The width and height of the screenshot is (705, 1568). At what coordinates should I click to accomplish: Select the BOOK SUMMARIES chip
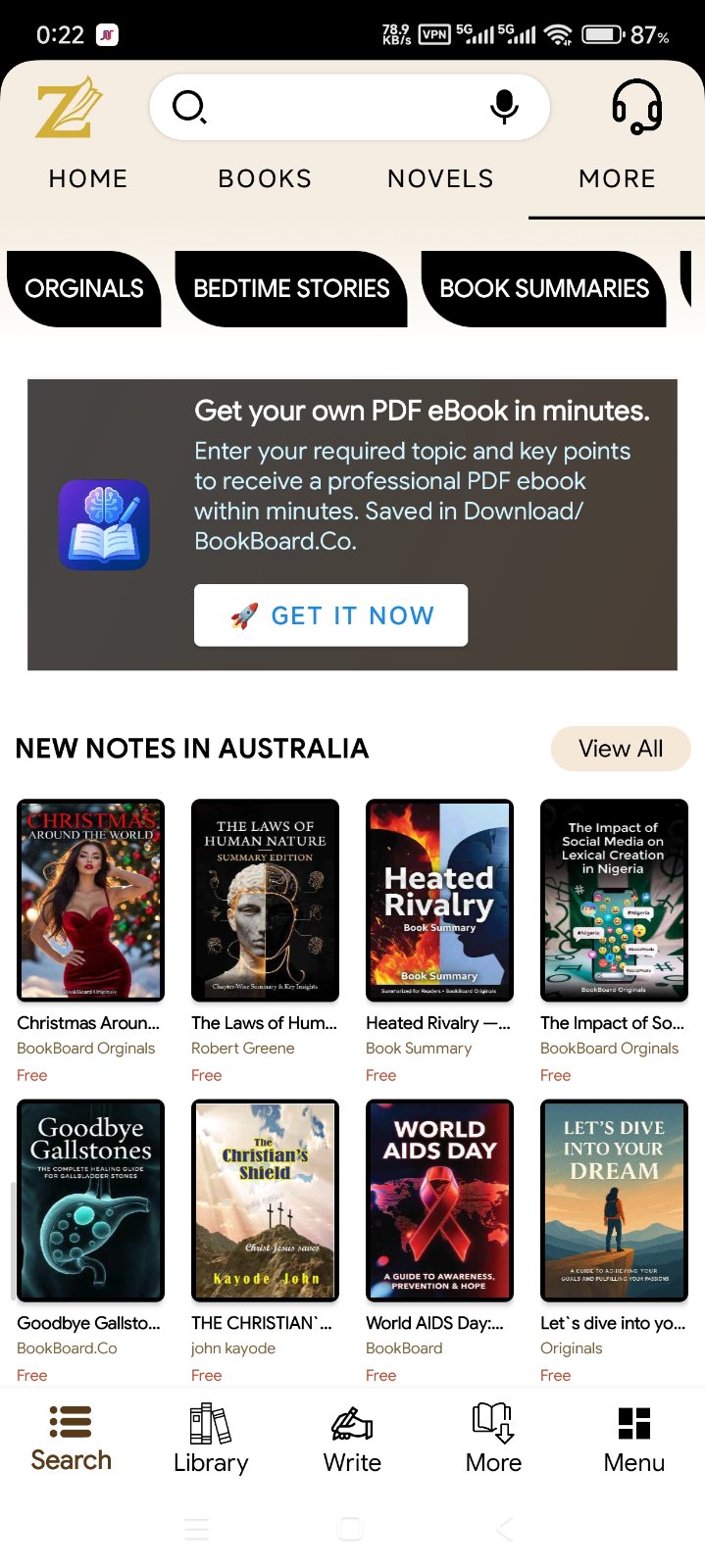coord(543,288)
